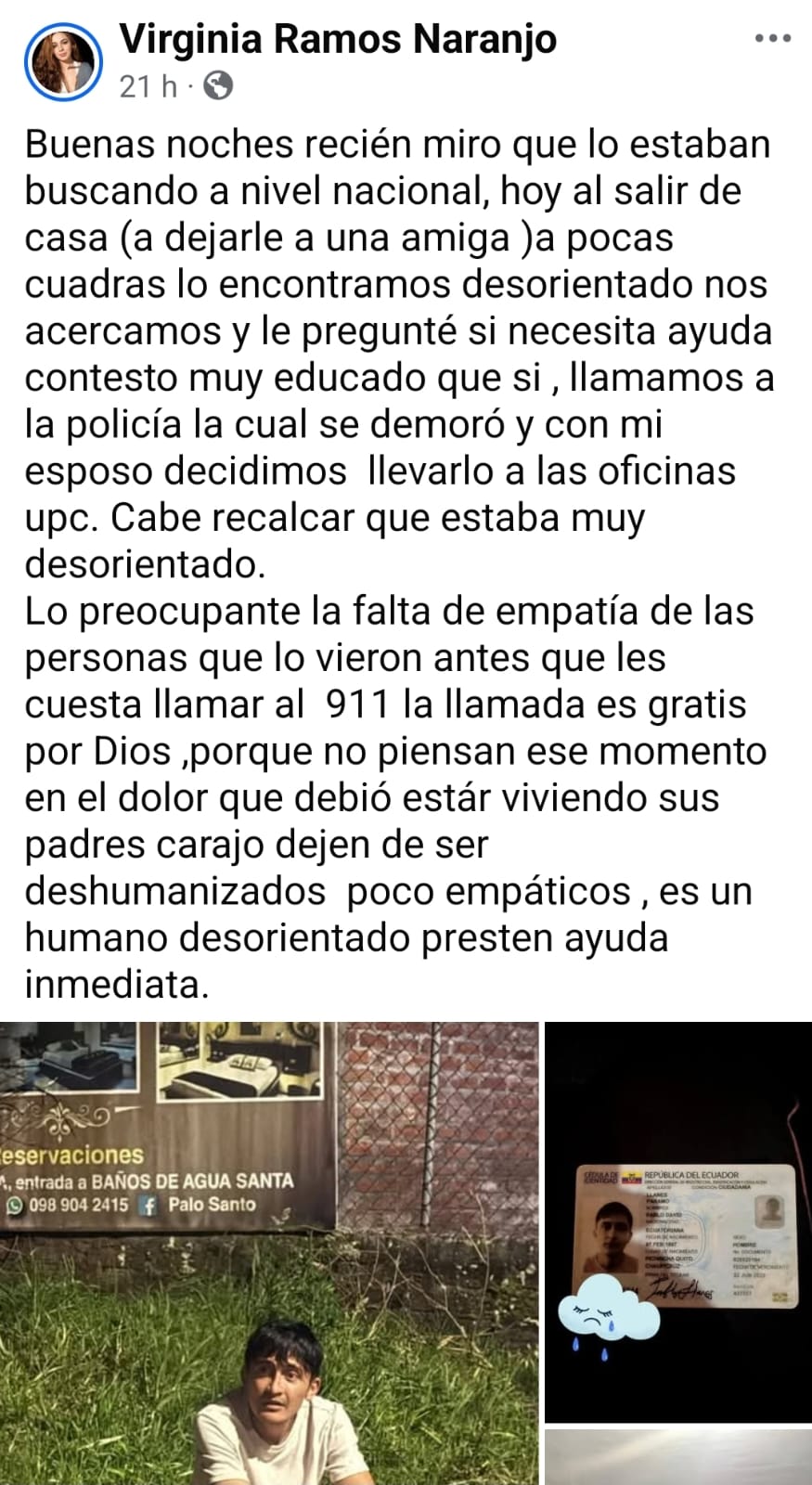The width and height of the screenshot is (812, 1485).
Task: Open the ID card photo with crying cloud
Action: click(677, 1222)
